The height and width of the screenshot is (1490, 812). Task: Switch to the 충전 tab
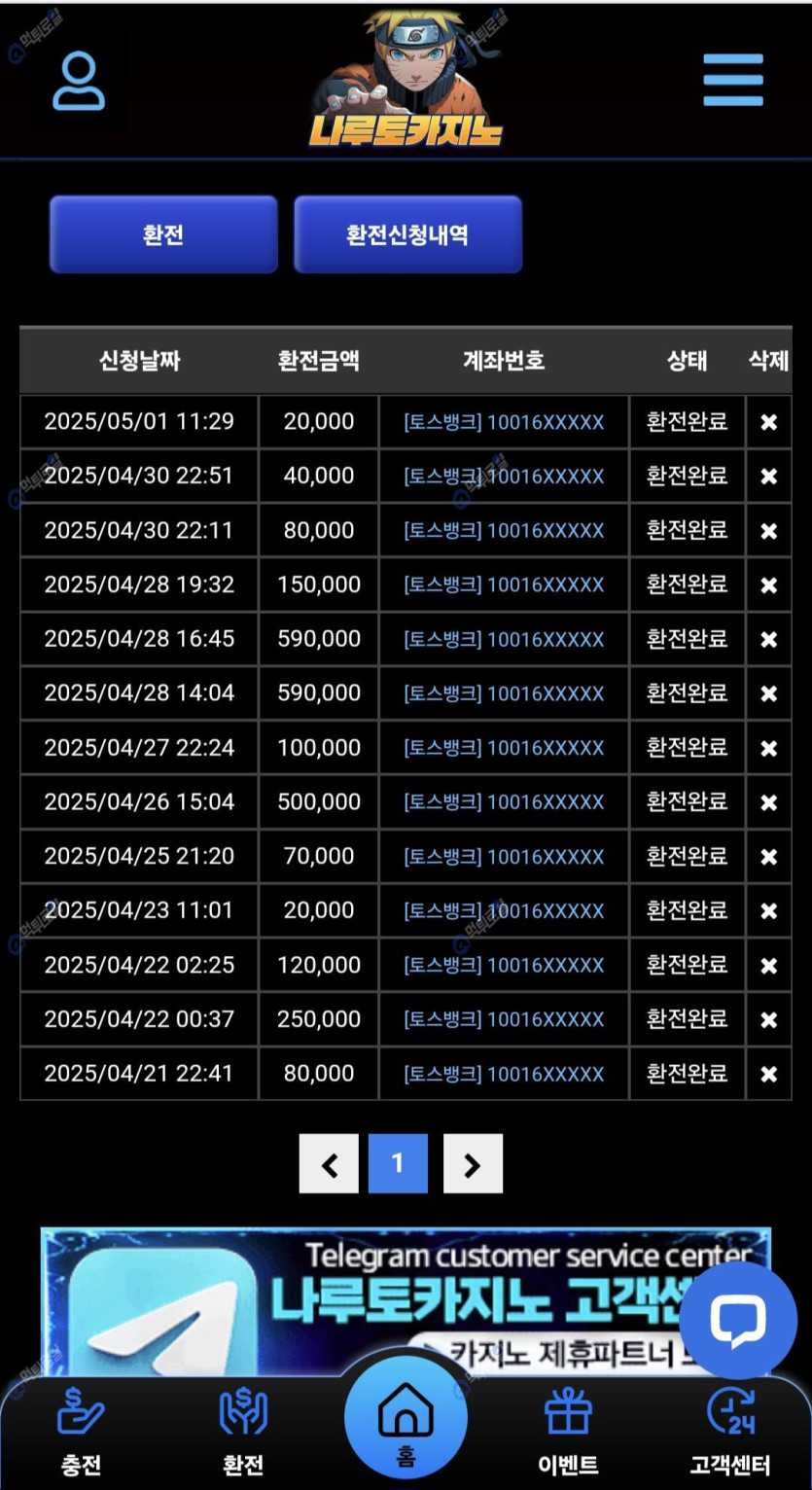[x=80, y=1432]
